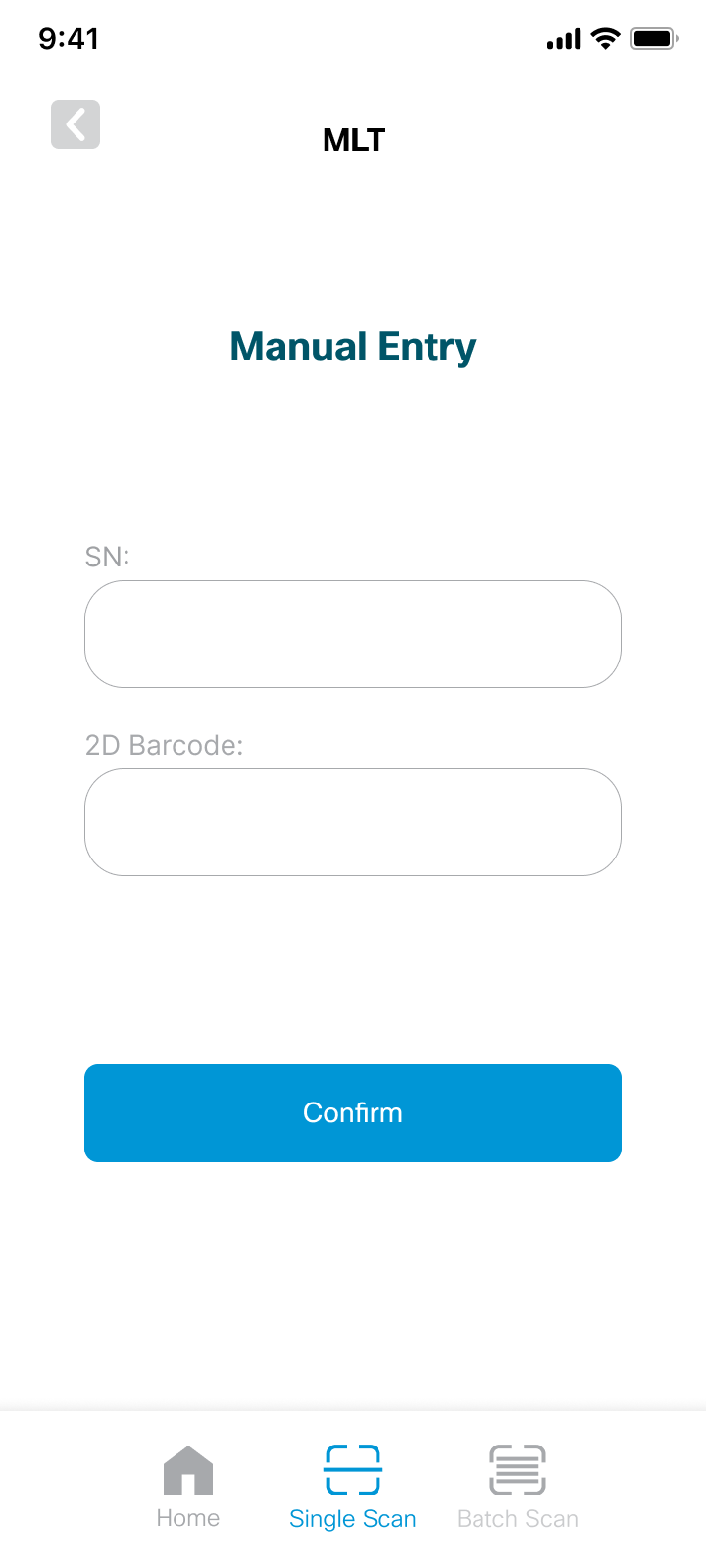The image size is (706, 1568).
Task: Open the Single Scan tab
Action: pyautogui.click(x=353, y=1487)
